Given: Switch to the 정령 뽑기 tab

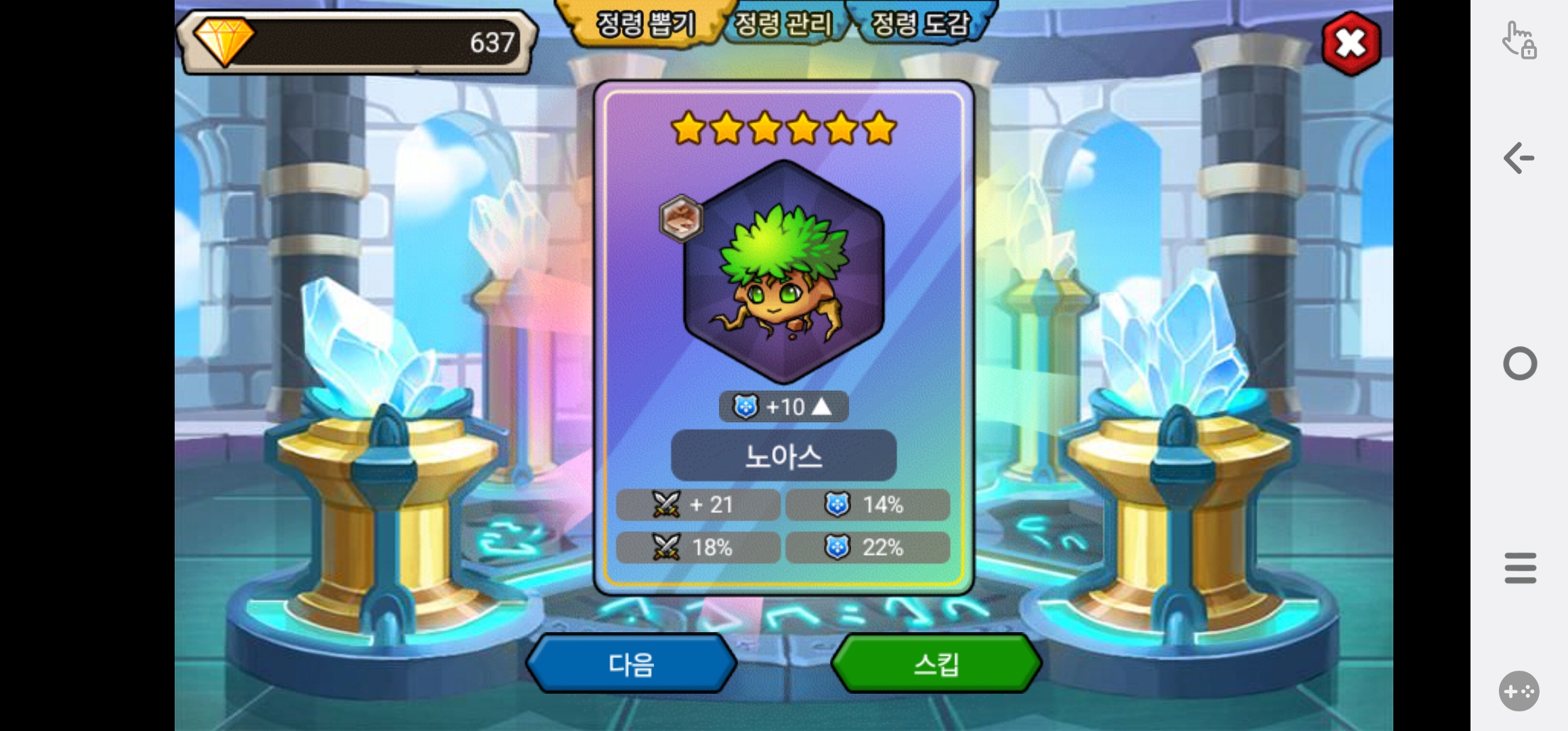Looking at the screenshot, I should pos(645,24).
